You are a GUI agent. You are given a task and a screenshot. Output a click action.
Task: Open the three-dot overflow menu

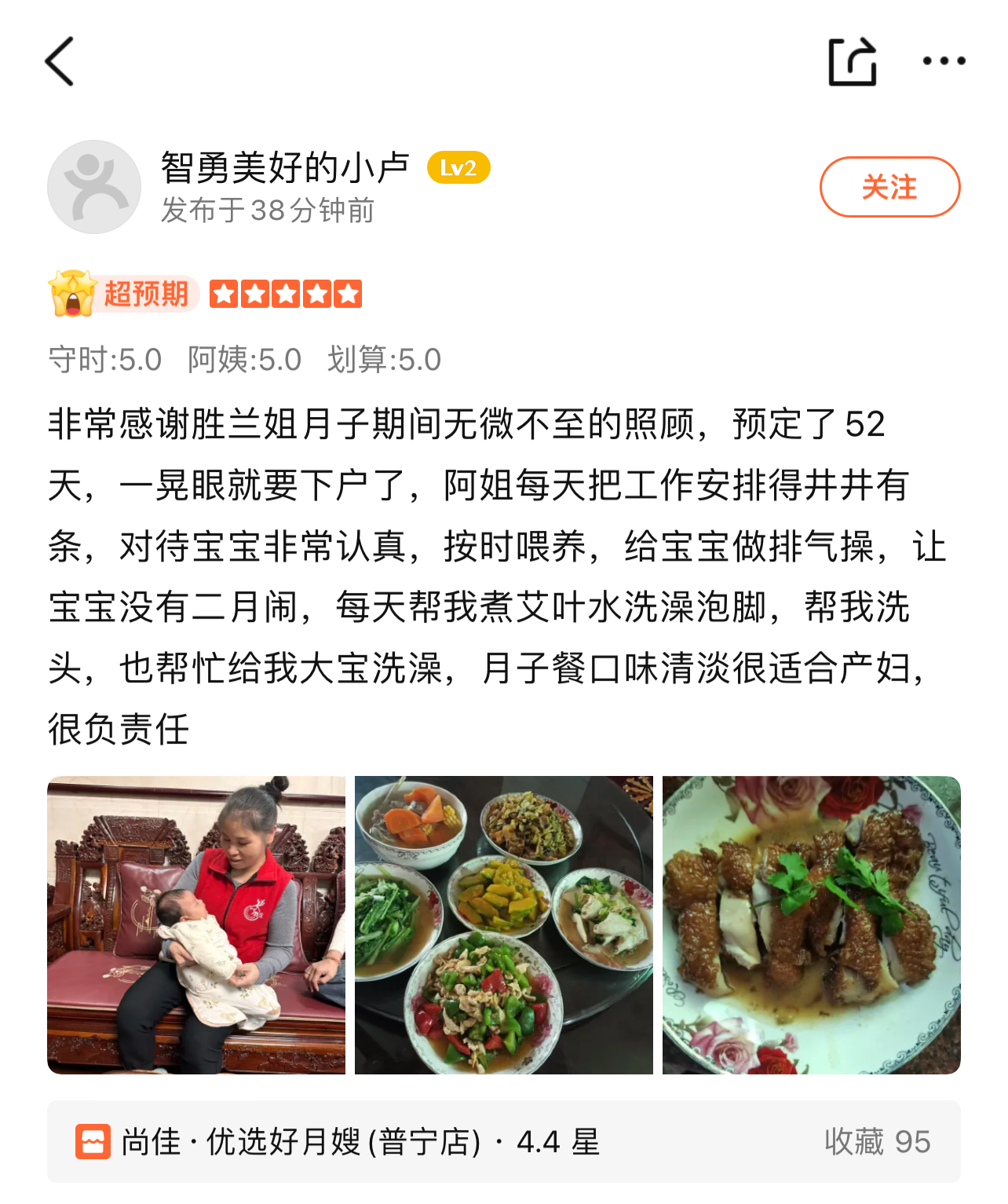[x=944, y=61]
